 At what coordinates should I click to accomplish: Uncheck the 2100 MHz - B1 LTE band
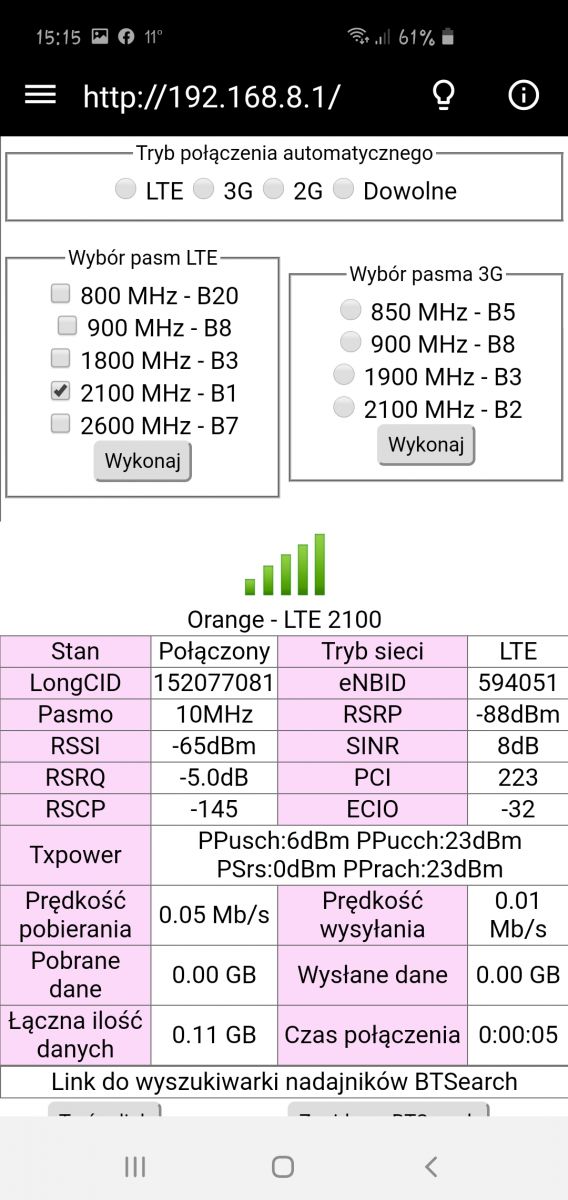pos(60,391)
